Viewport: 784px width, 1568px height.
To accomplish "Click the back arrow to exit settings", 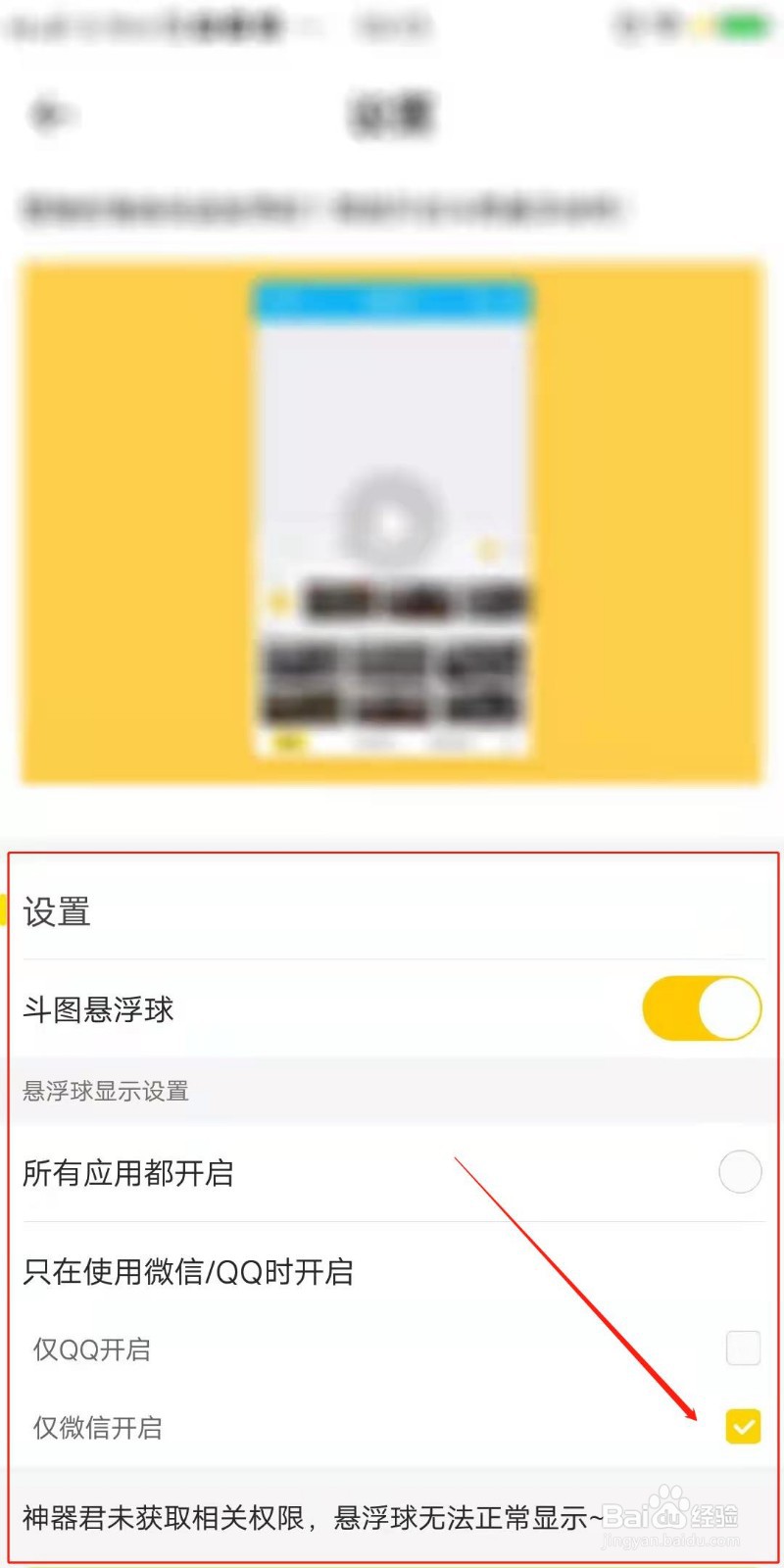I will click(49, 115).
